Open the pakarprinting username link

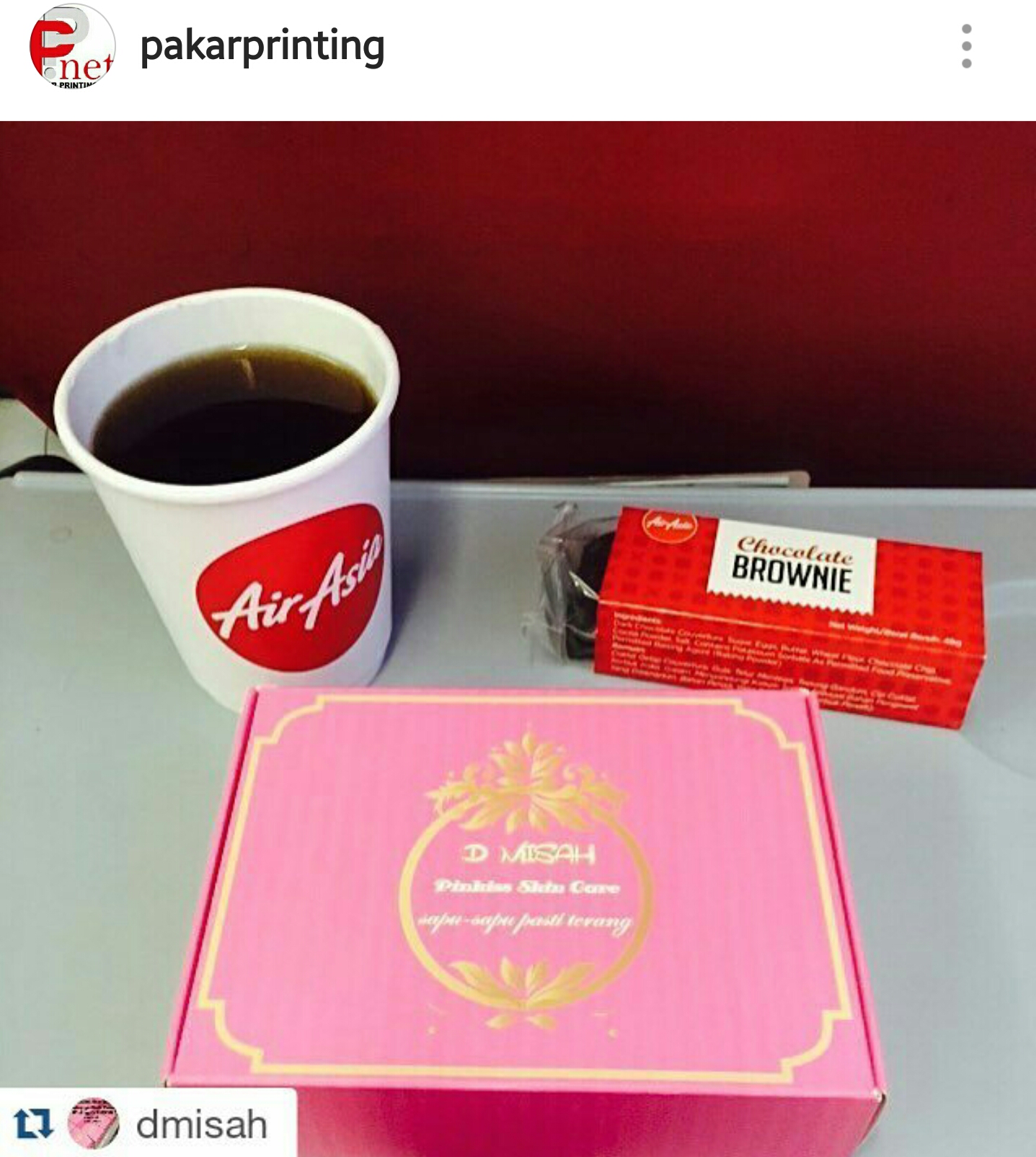click(262, 47)
